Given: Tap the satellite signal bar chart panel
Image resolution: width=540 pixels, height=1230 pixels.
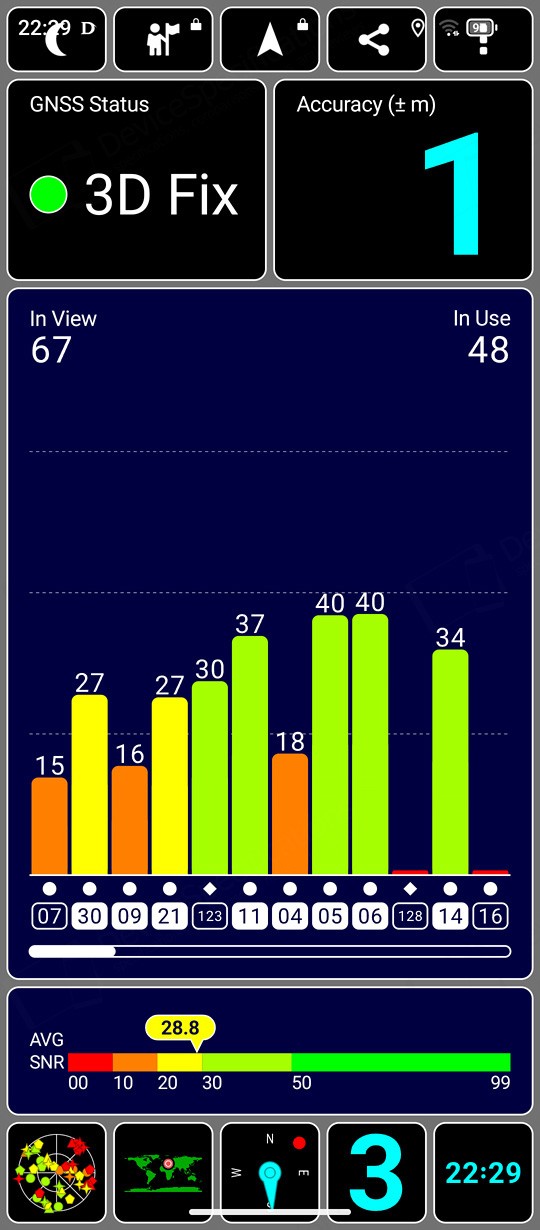Looking at the screenshot, I should click(x=270, y=634).
